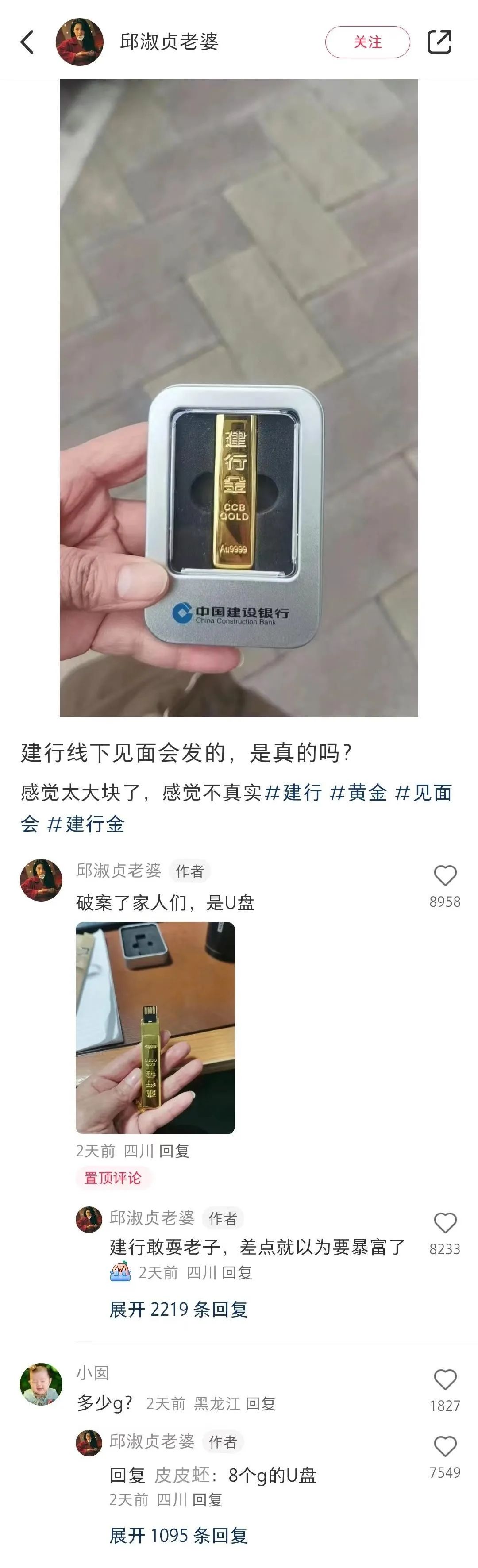Screen dimensions: 478x1568
Task: Like the reply 建行敢耍老子
Action: (x=444, y=1223)
